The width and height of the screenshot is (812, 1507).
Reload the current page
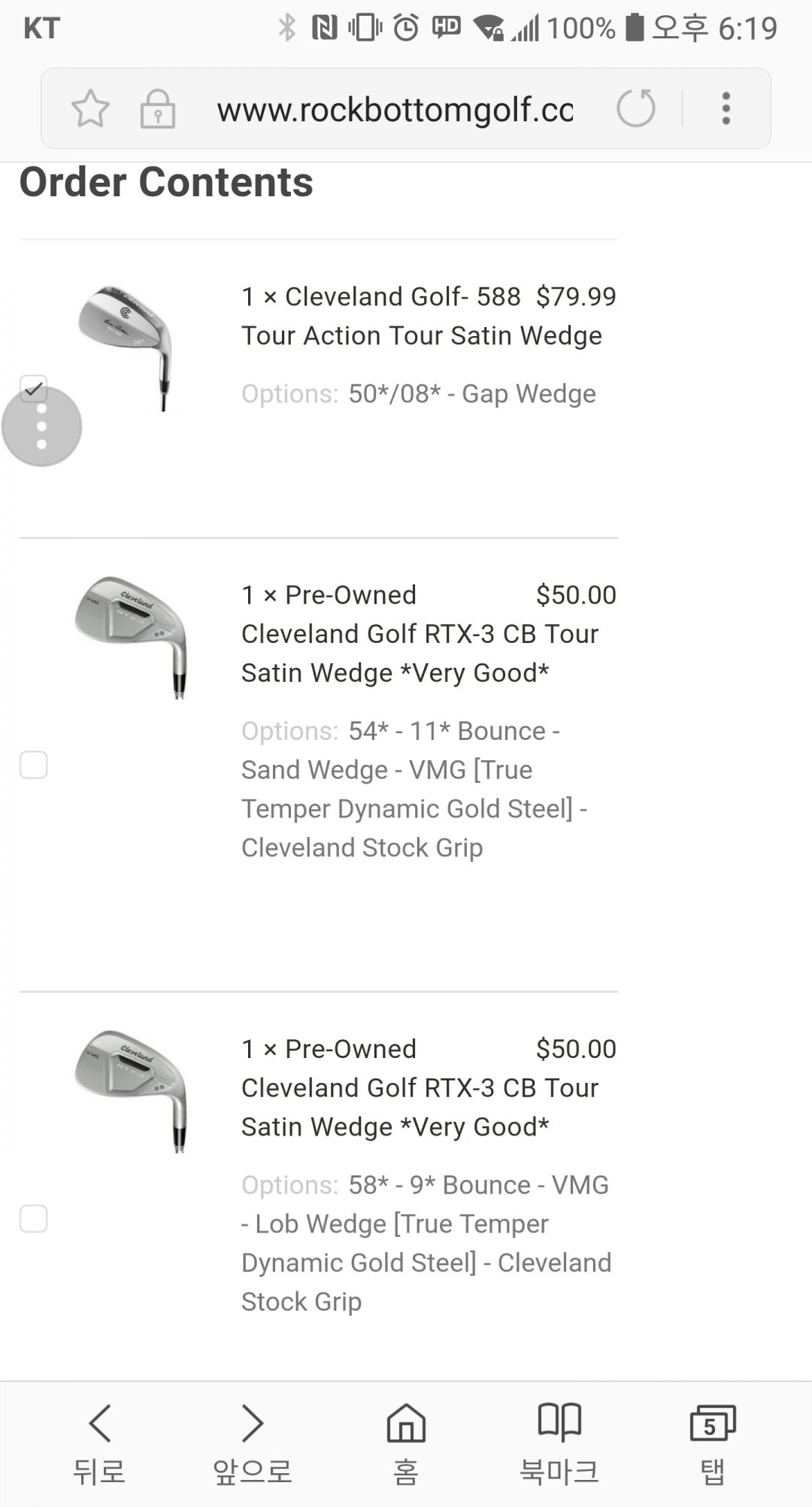click(636, 108)
